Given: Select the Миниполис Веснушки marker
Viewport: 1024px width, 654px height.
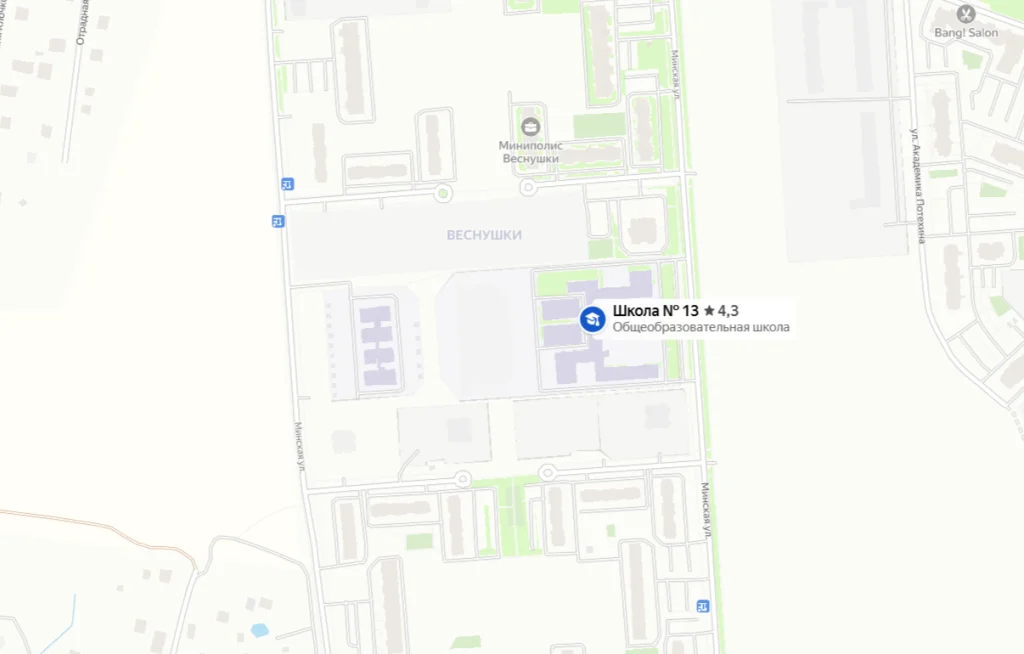Looking at the screenshot, I should click(530, 126).
